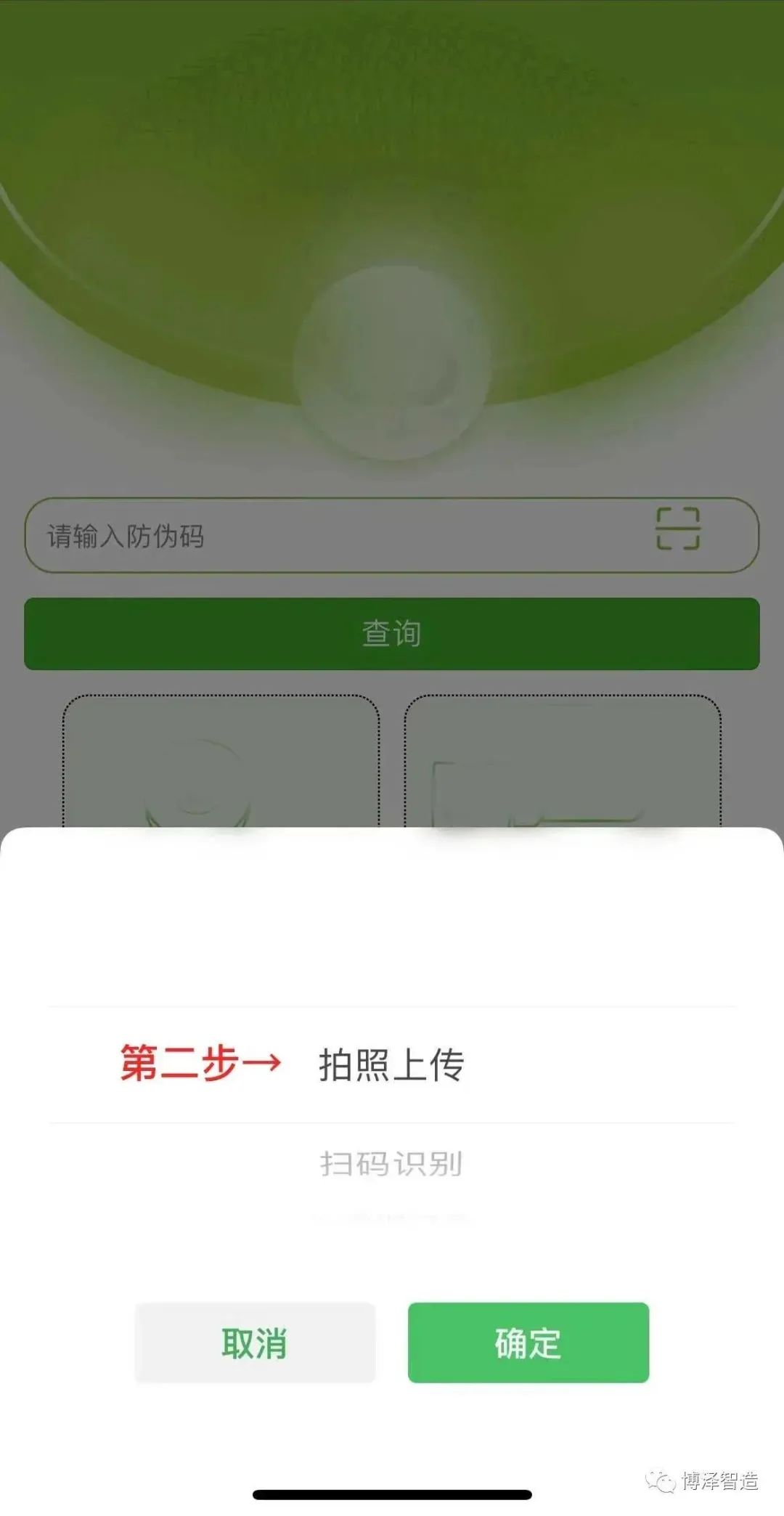The height and width of the screenshot is (1516, 784).
Task: Select the 拍照上传 option
Action: (x=391, y=1064)
